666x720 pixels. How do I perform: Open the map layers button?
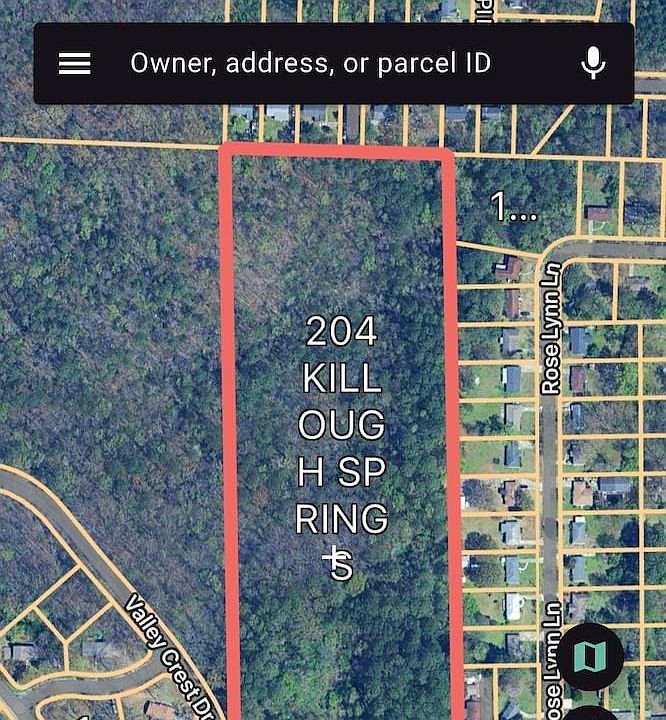coord(592,657)
